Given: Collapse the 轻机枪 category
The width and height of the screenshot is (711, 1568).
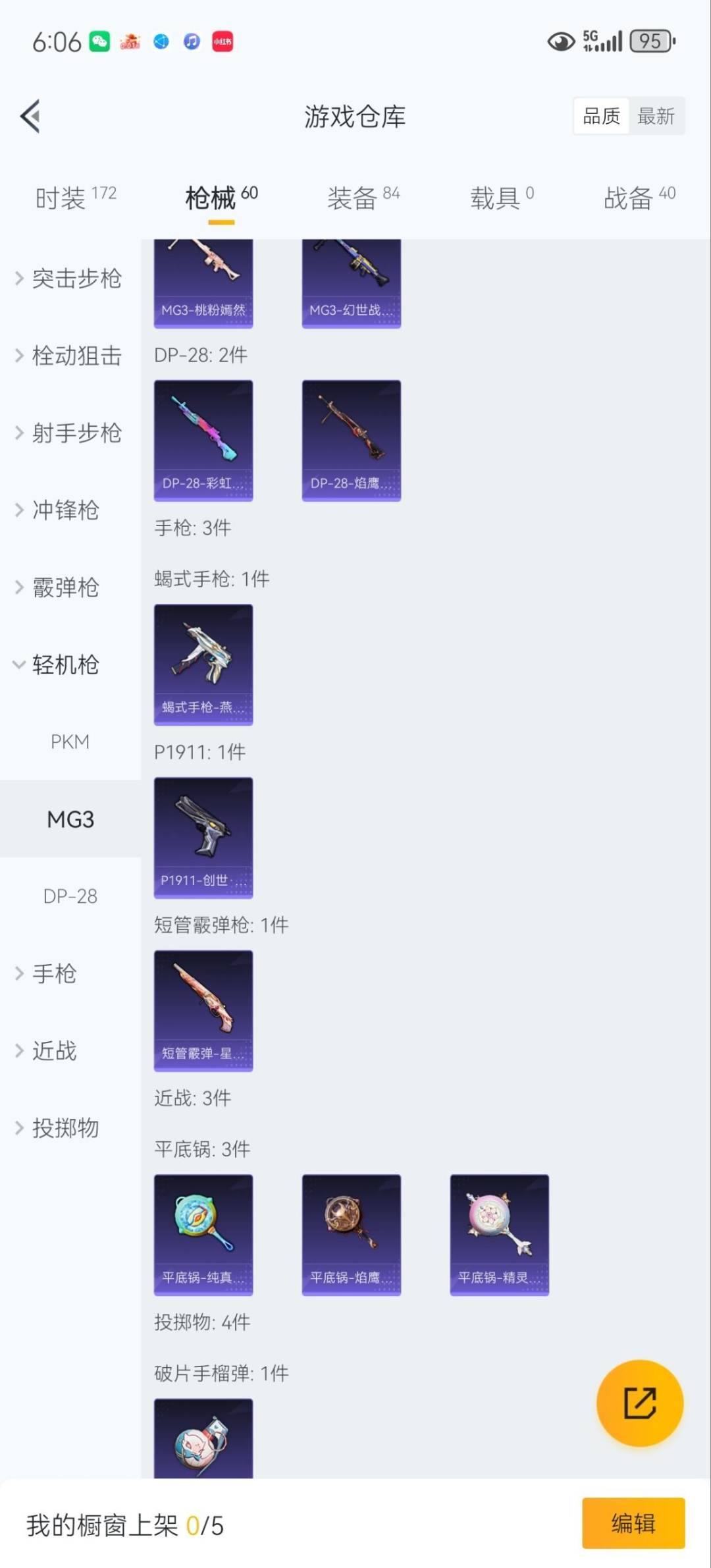Looking at the screenshot, I should [x=64, y=665].
